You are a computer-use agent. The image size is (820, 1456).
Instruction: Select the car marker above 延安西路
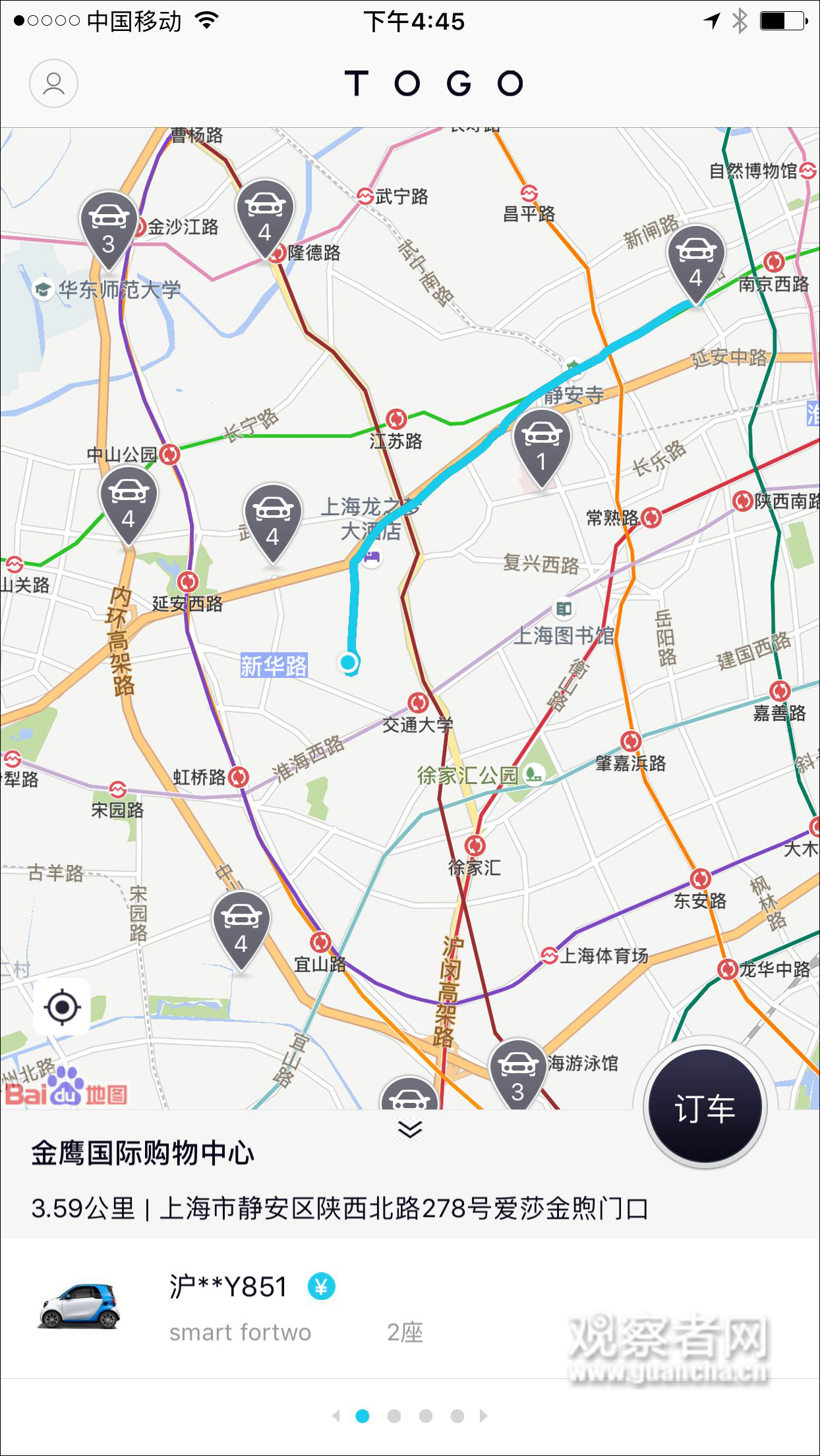coord(273,522)
